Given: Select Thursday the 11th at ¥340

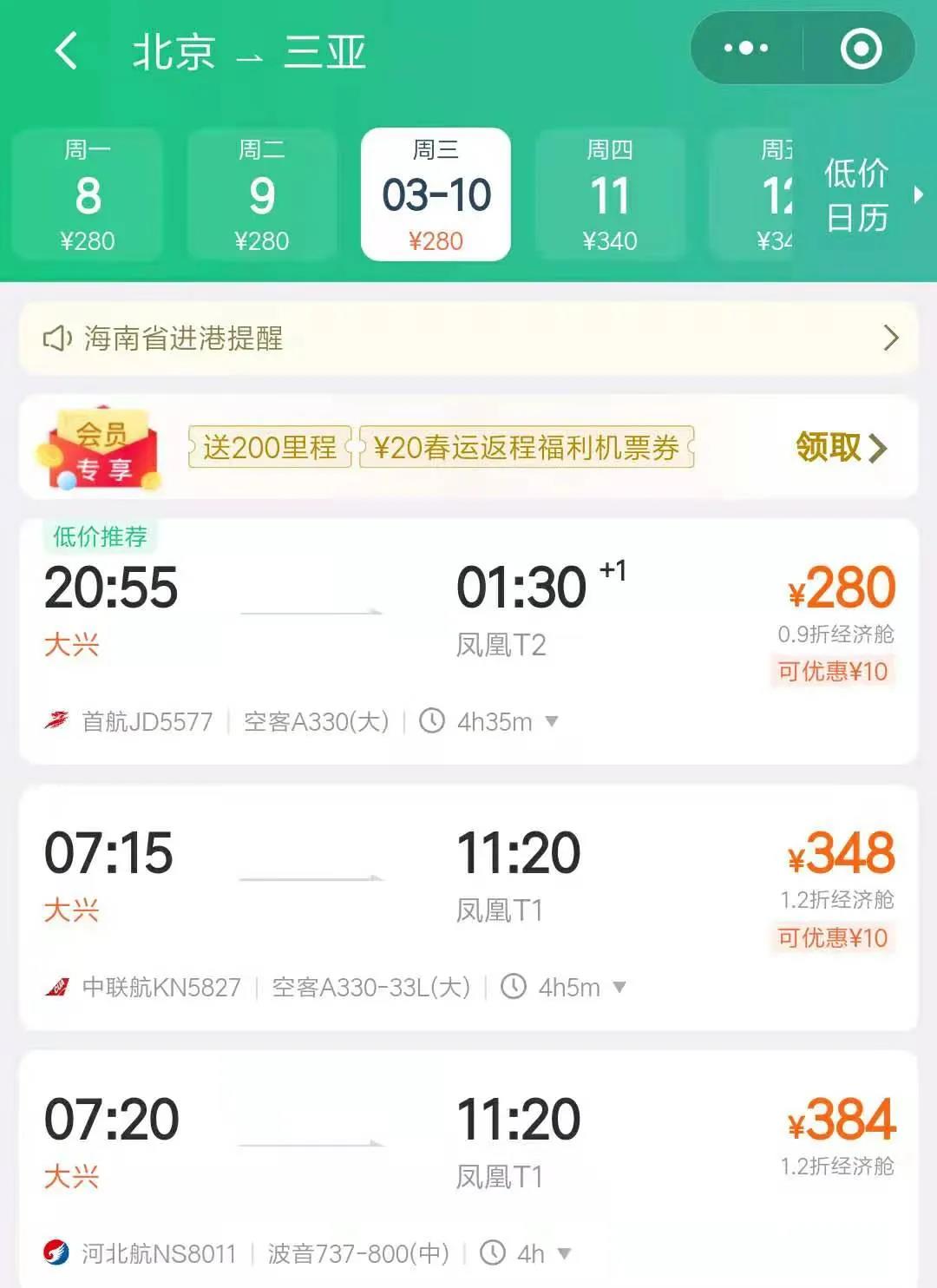Looking at the screenshot, I should click(x=610, y=194).
